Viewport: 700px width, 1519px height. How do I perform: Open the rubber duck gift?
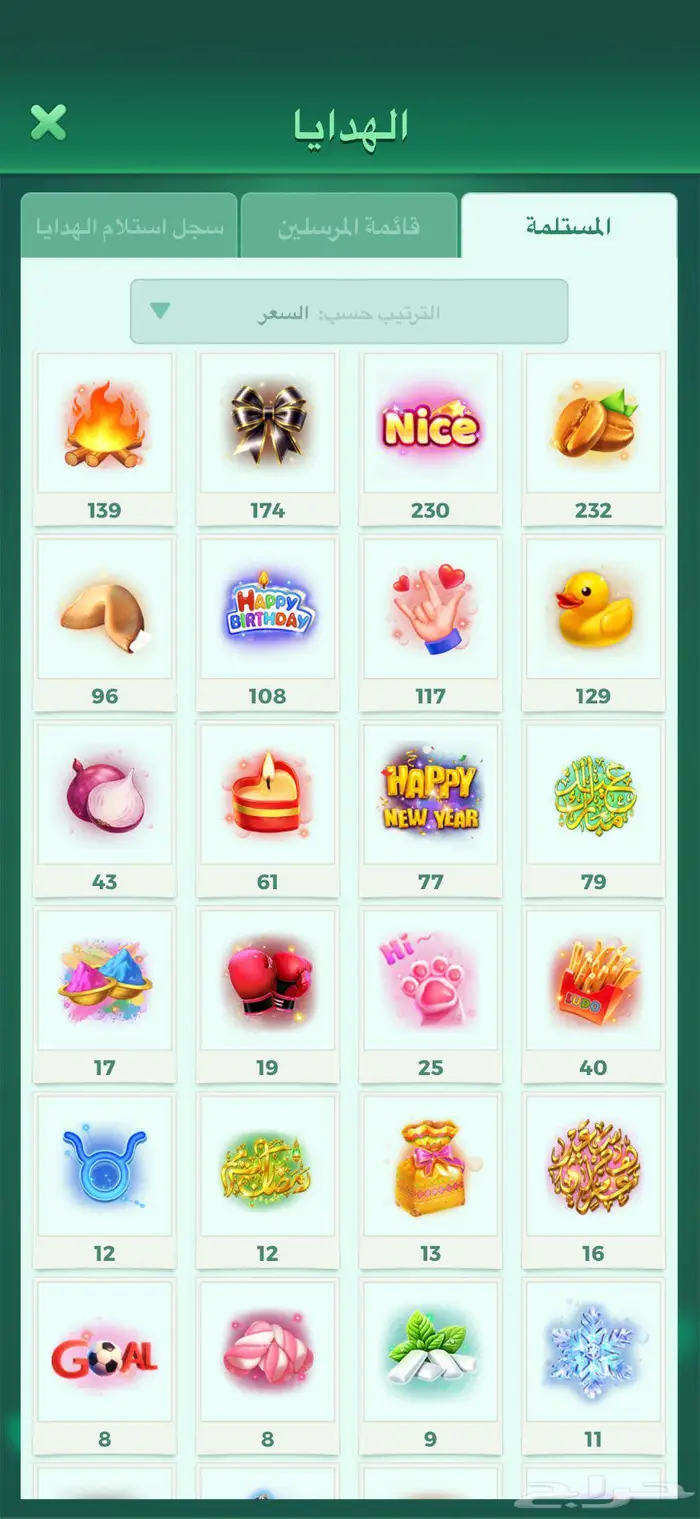[x=593, y=623]
